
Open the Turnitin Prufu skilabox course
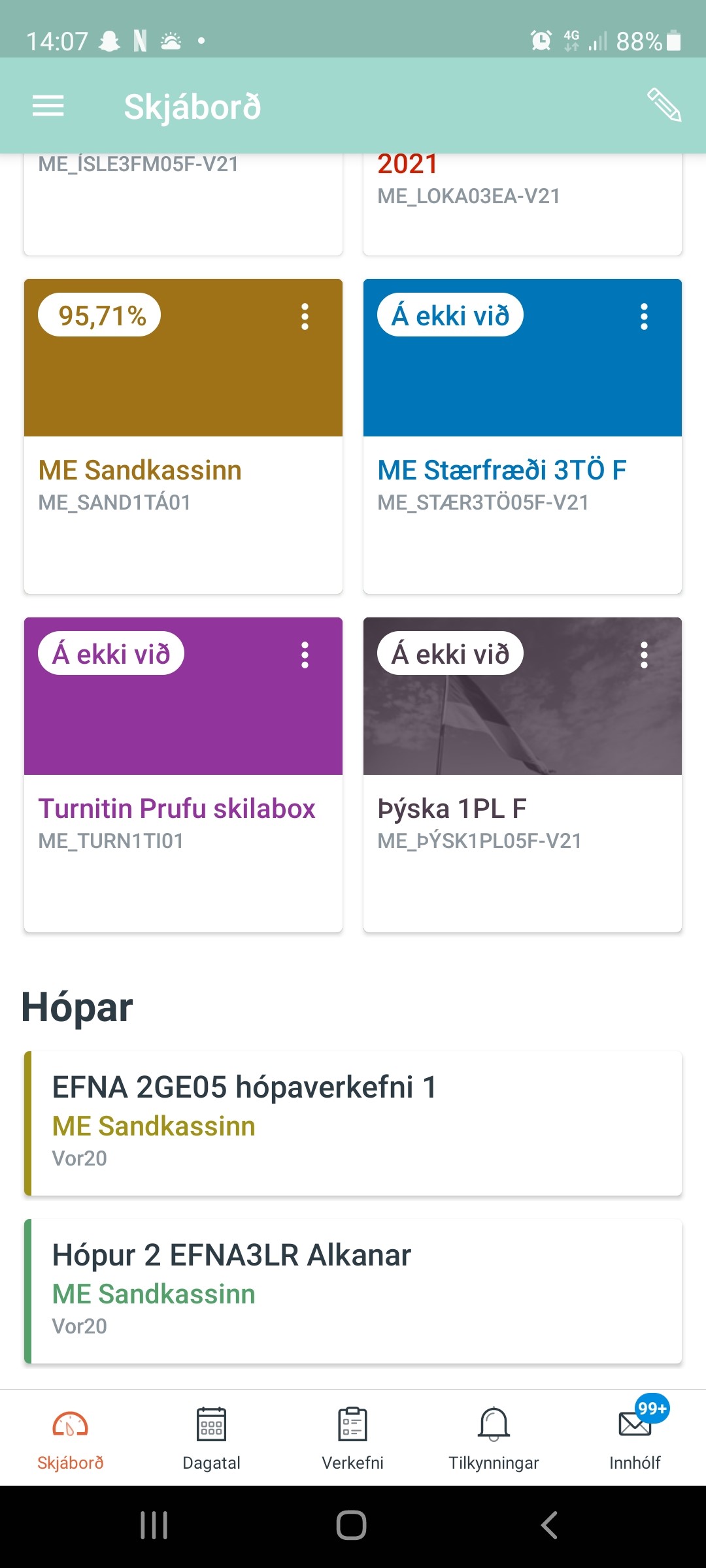click(176, 809)
